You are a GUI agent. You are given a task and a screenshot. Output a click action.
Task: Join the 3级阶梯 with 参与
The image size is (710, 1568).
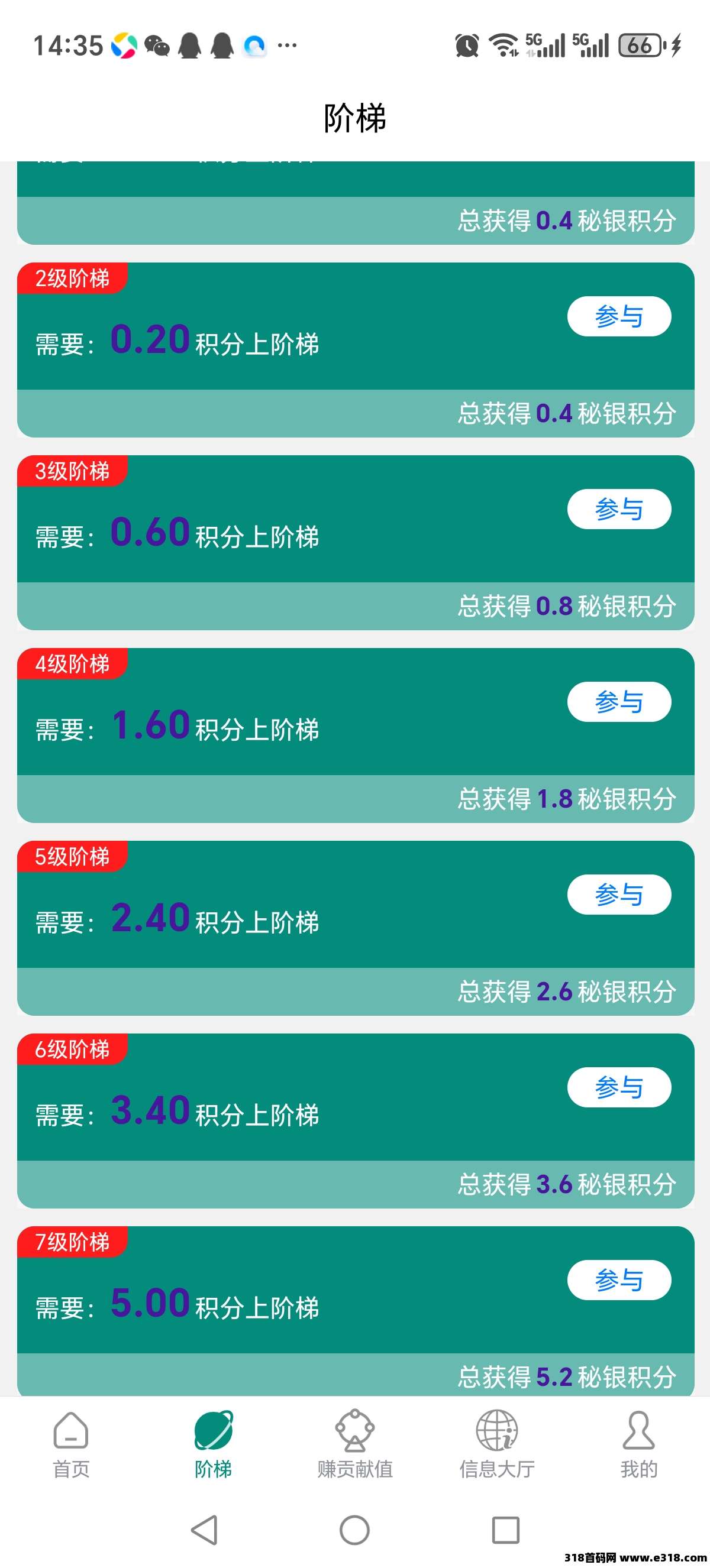[619, 509]
